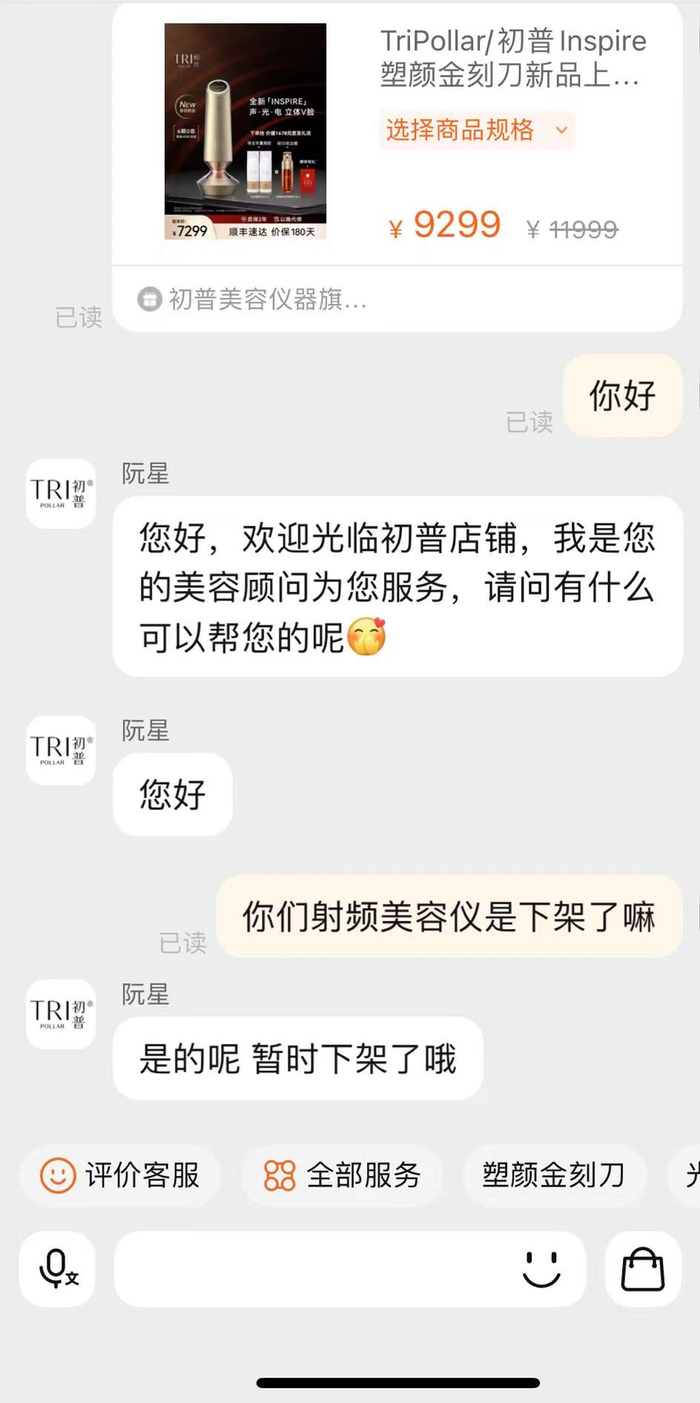Image resolution: width=700 pixels, height=1403 pixels.
Task: Tap 阮星's avatar beside the welcome message
Action: (61, 493)
